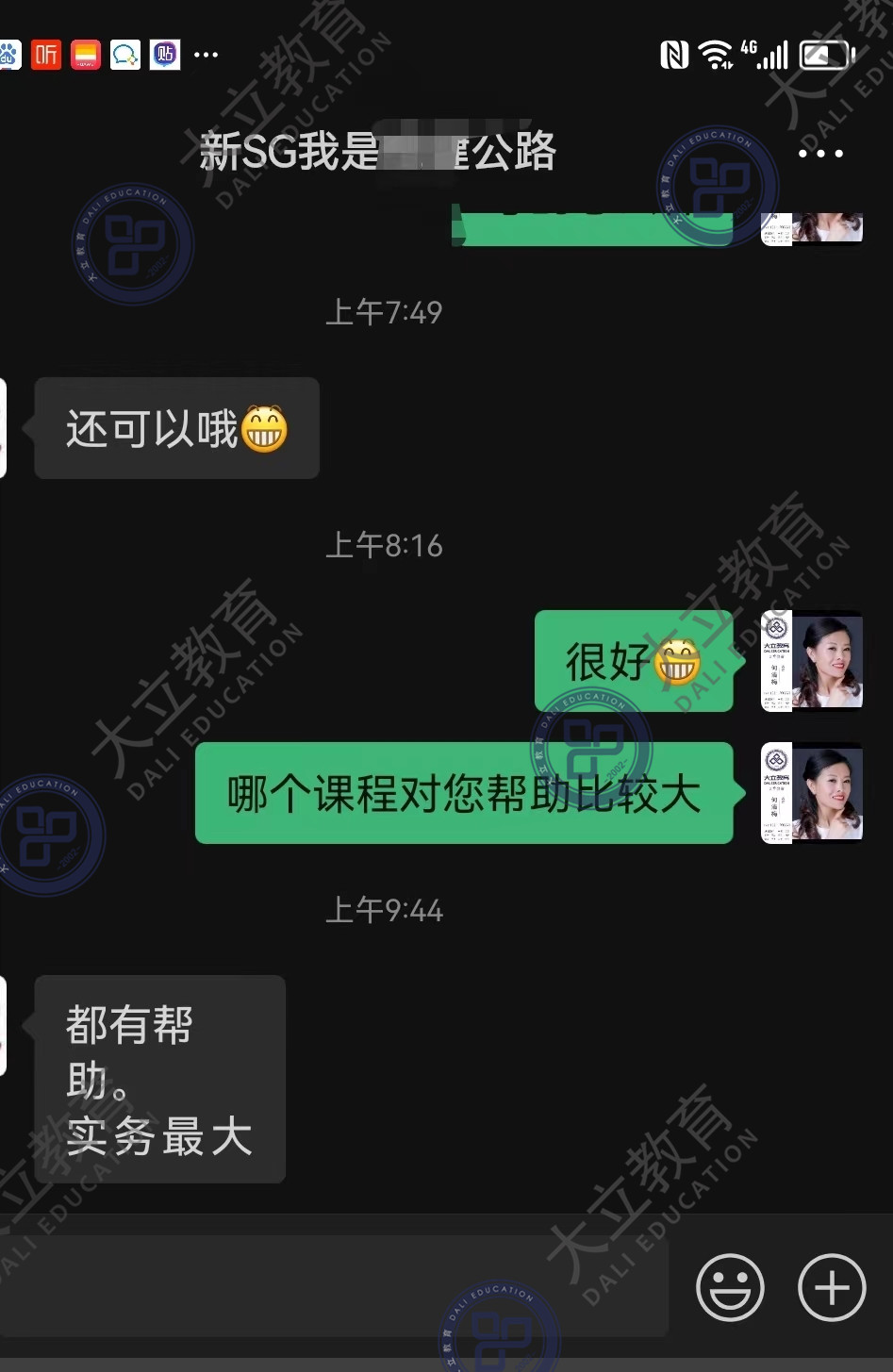Open the chat overflow menu

point(820,153)
